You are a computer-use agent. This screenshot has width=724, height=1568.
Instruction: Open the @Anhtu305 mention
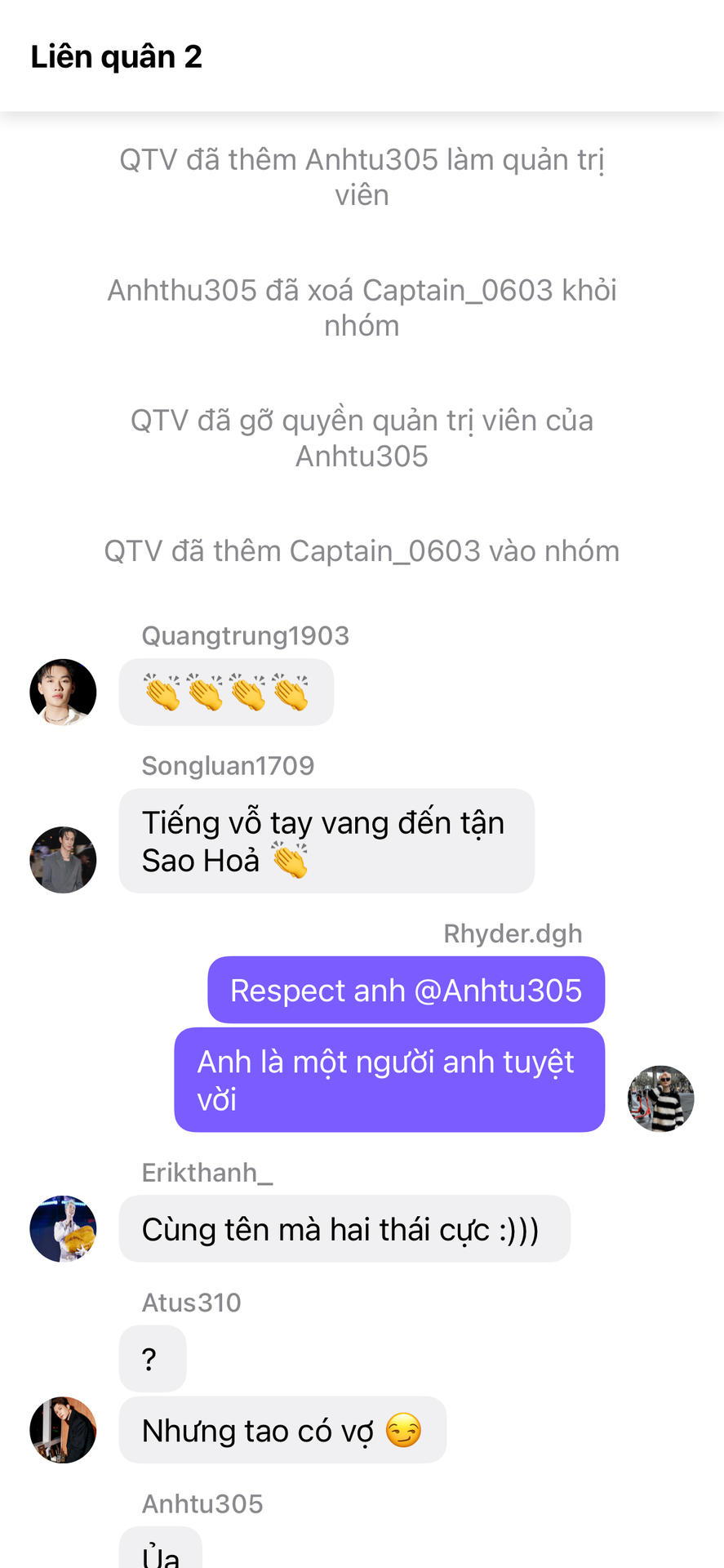click(x=498, y=991)
